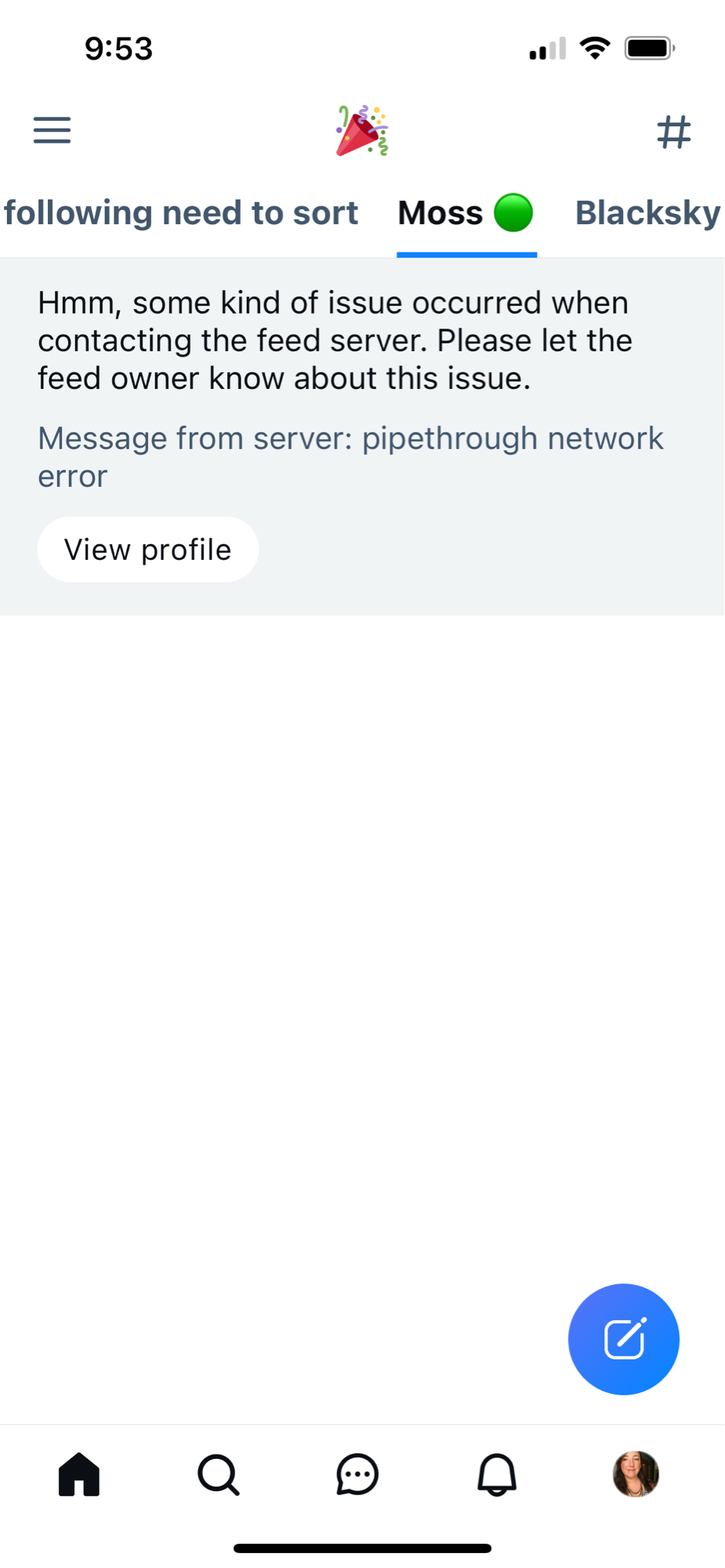This screenshot has height=1568, width=725.
Task: Tap the View profile button
Action: click(147, 550)
